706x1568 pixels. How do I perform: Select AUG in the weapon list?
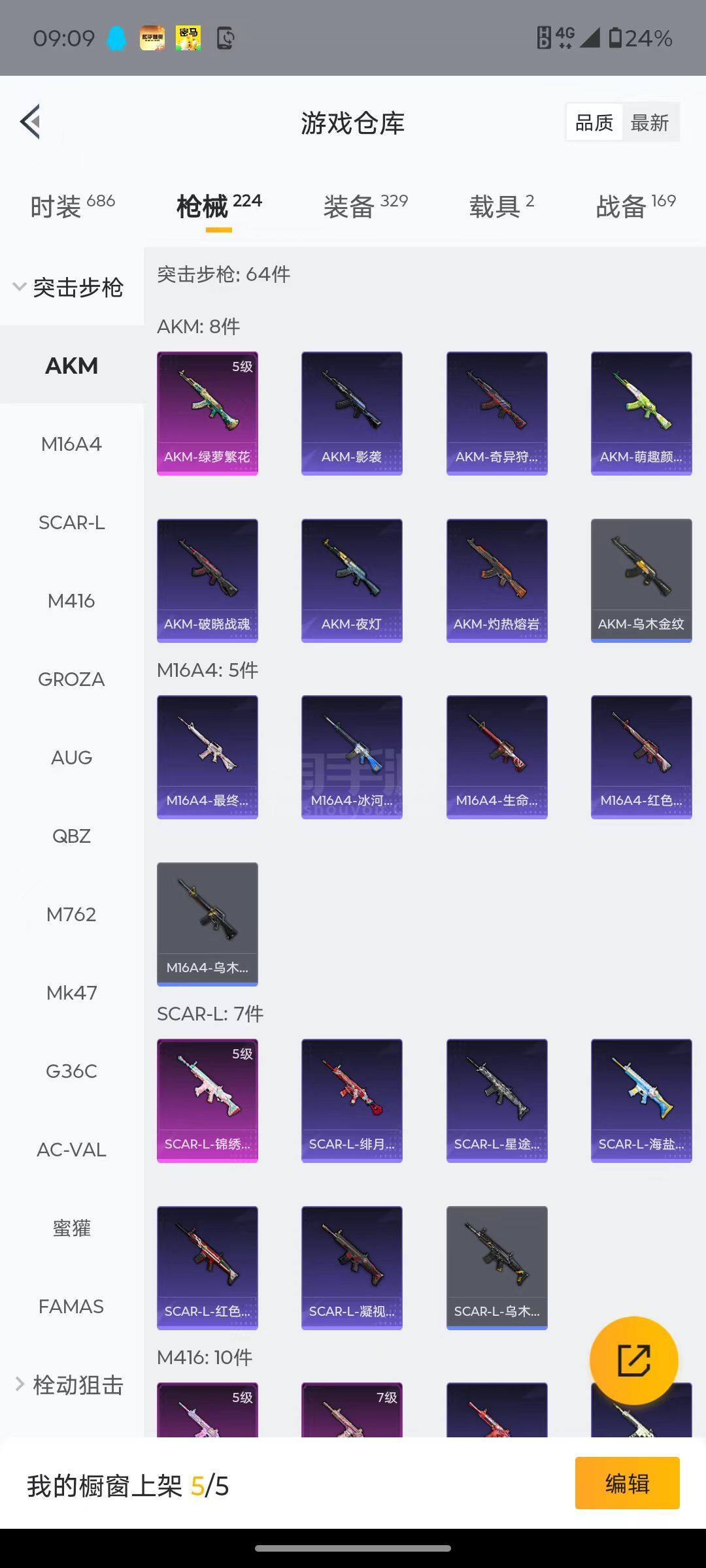71,757
